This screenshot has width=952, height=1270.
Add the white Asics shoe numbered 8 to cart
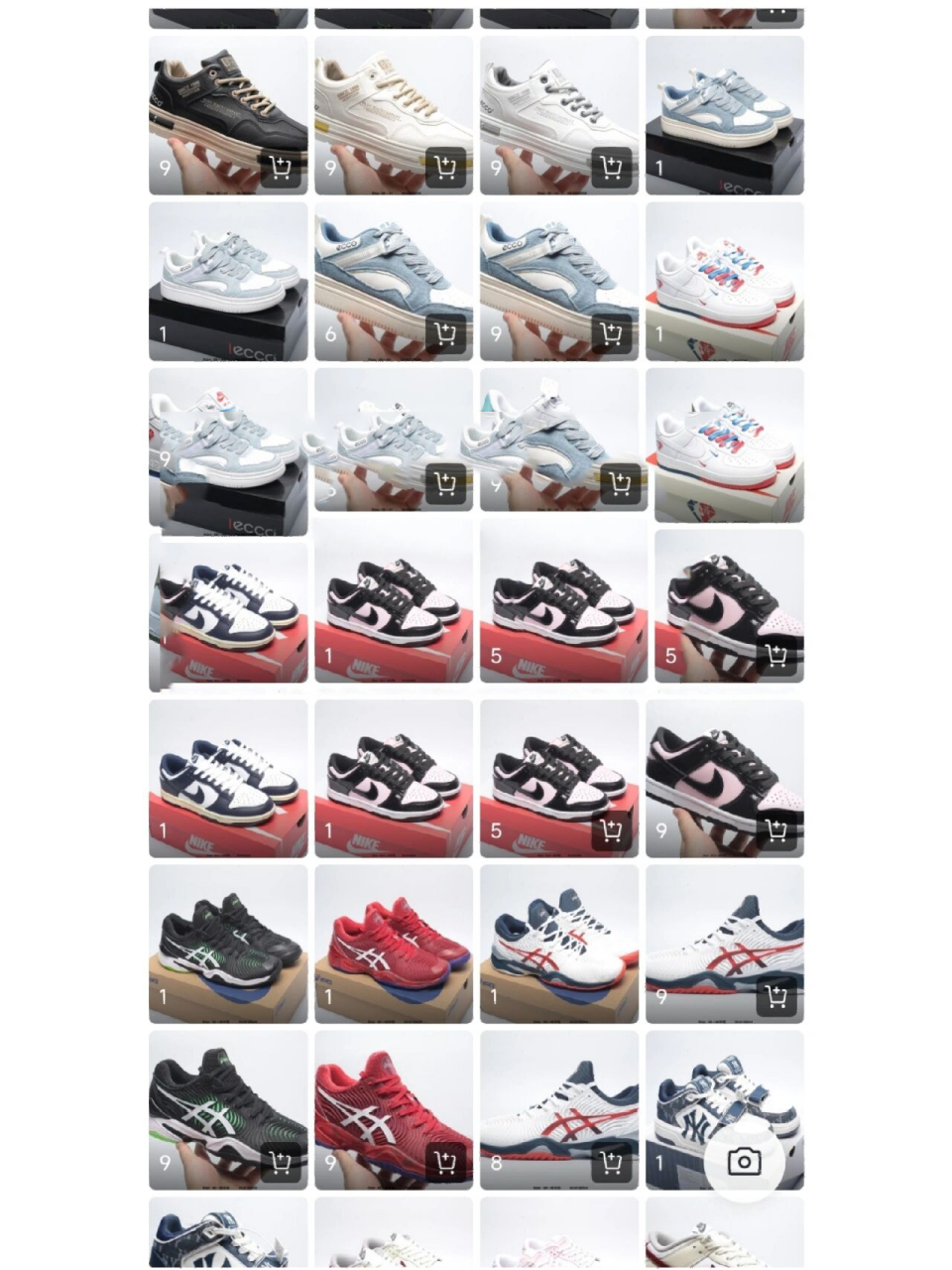[611, 1162]
